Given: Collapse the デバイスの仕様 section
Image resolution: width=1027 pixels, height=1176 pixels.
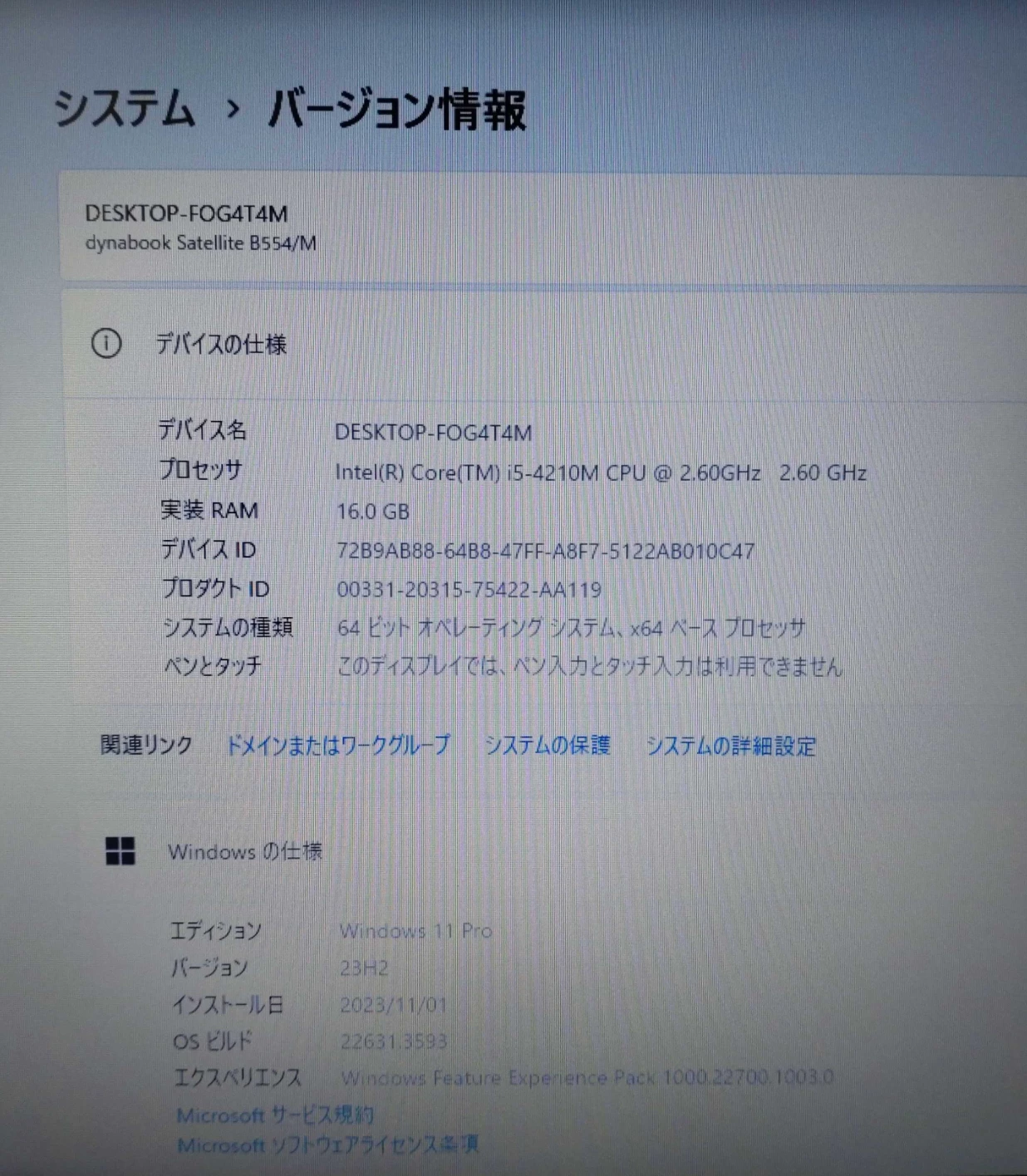Looking at the screenshot, I should click(221, 344).
